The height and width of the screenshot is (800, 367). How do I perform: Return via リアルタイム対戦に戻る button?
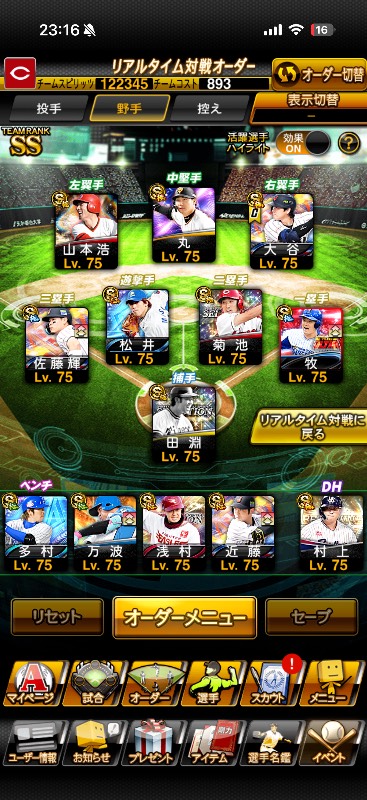308,427
